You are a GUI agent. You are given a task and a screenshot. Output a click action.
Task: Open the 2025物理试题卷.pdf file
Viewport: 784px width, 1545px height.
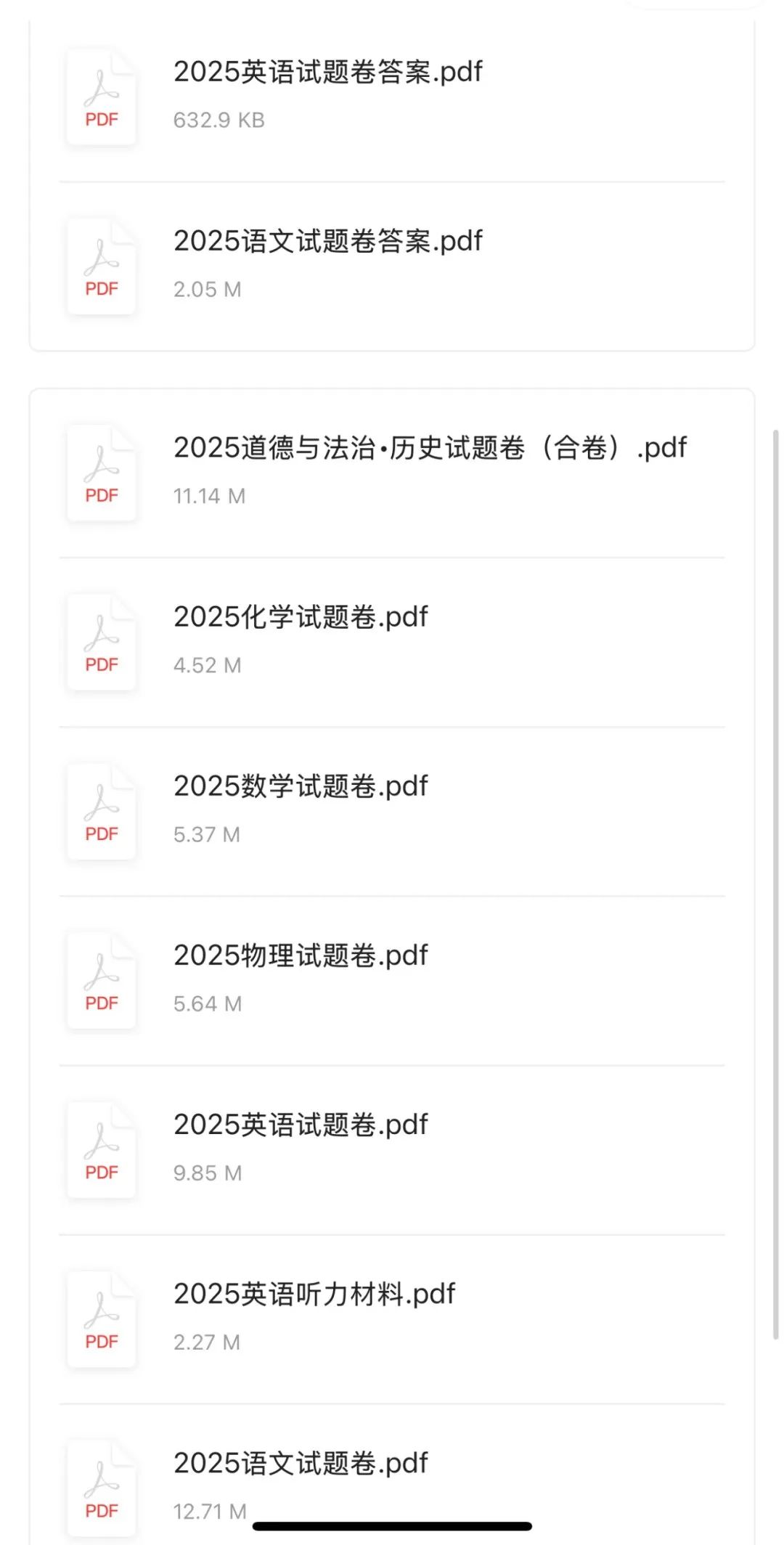point(301,955)
